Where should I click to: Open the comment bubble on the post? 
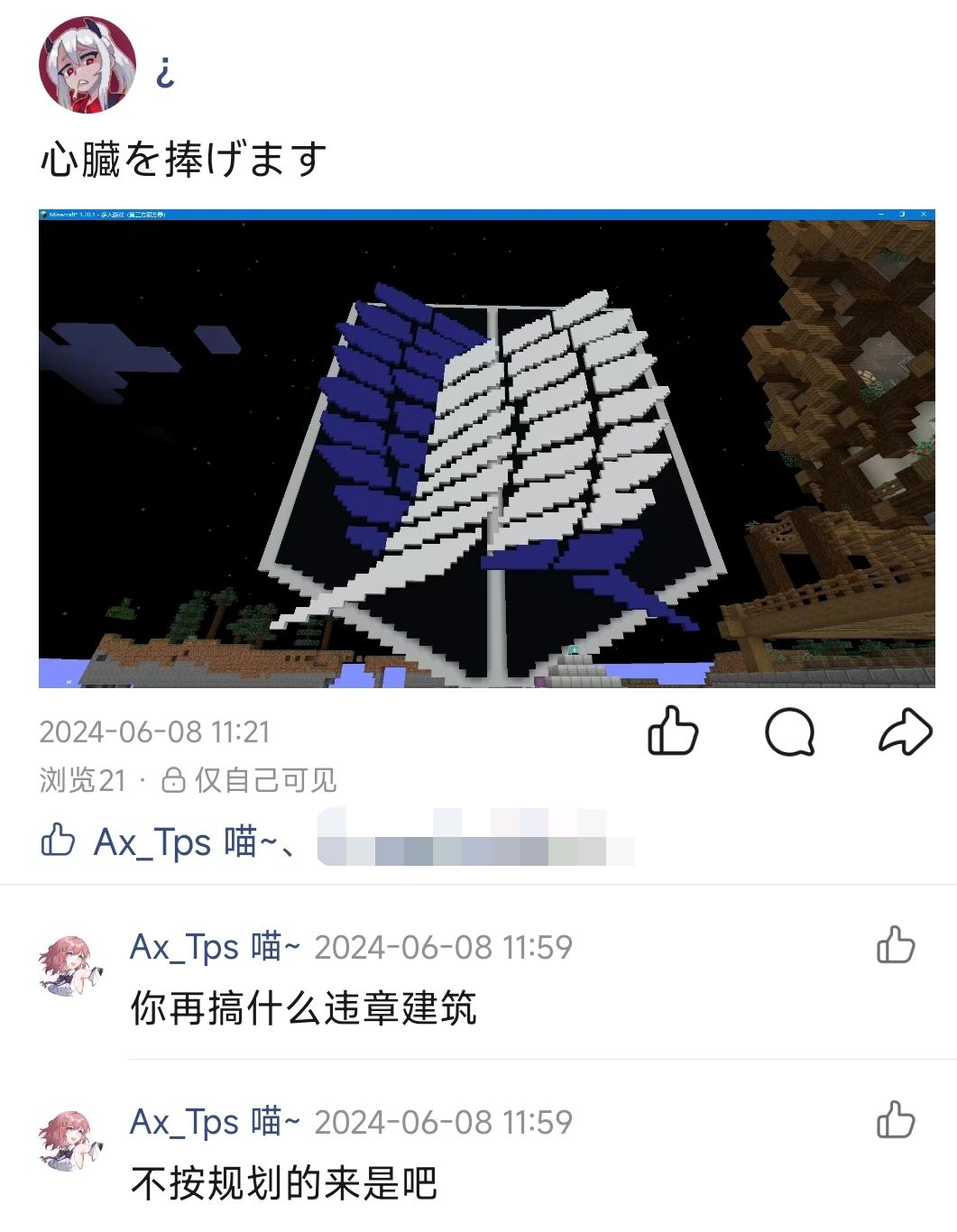[789, 731]
